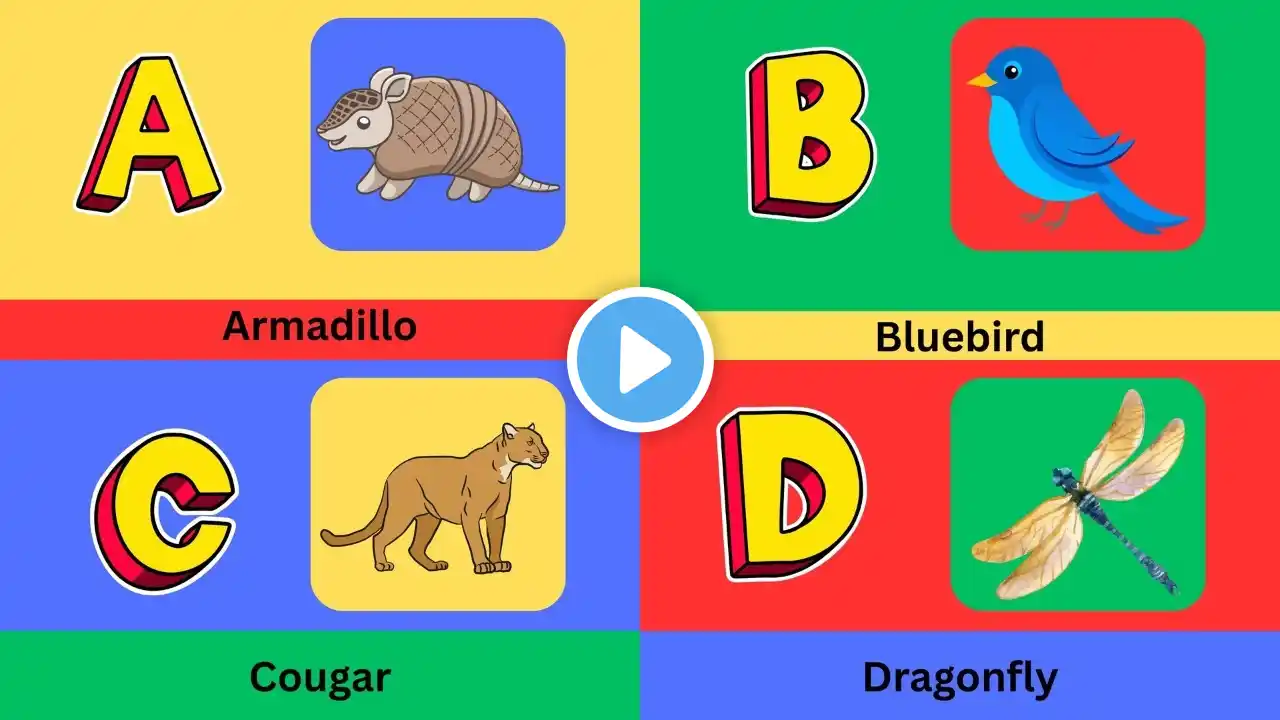Image resolution: width=1280 pixels, height=720 pixels.
Task: Play the animal alphabet video
Action: point(640,360)
